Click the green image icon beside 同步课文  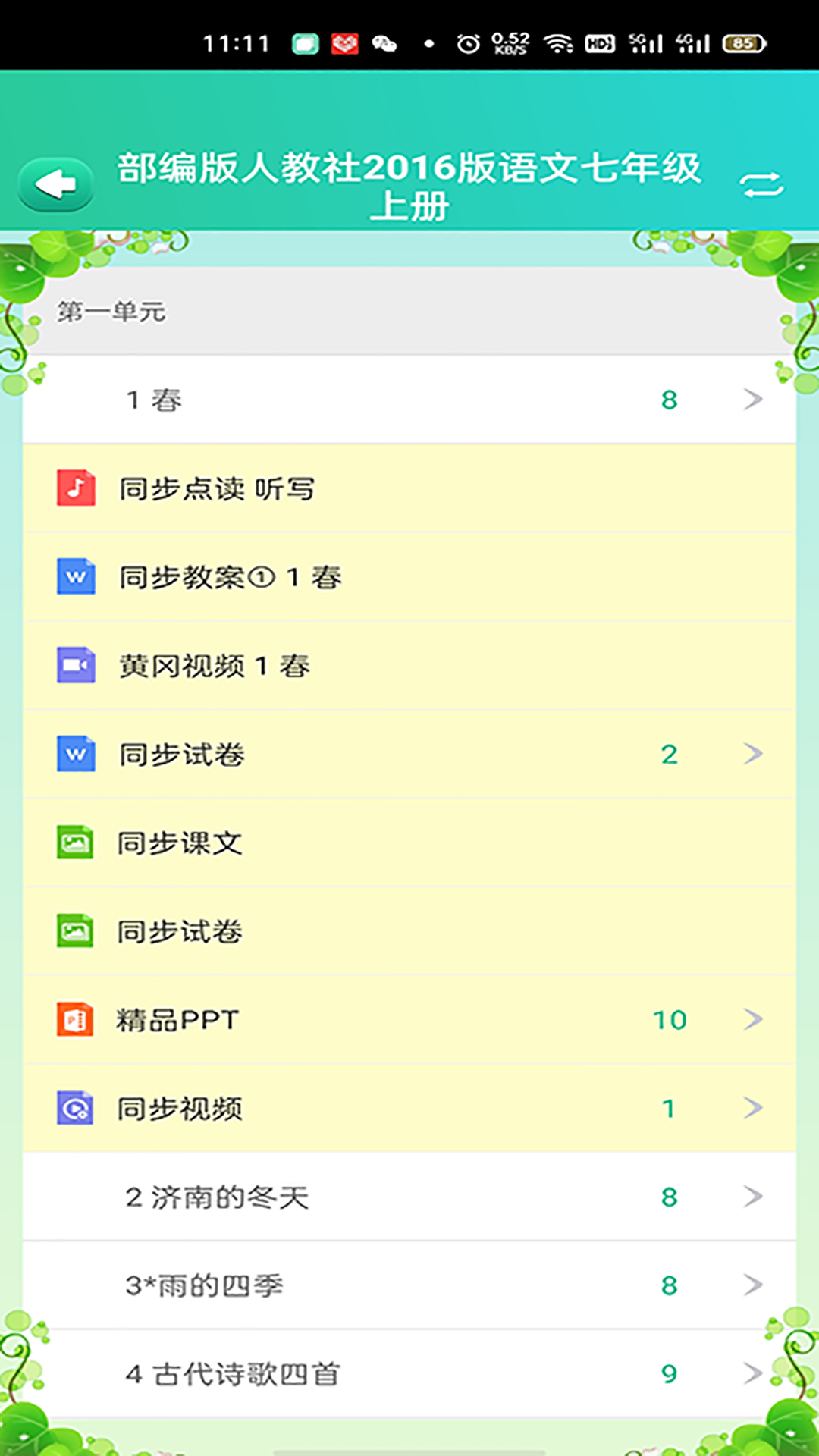[x=74, y=843]
